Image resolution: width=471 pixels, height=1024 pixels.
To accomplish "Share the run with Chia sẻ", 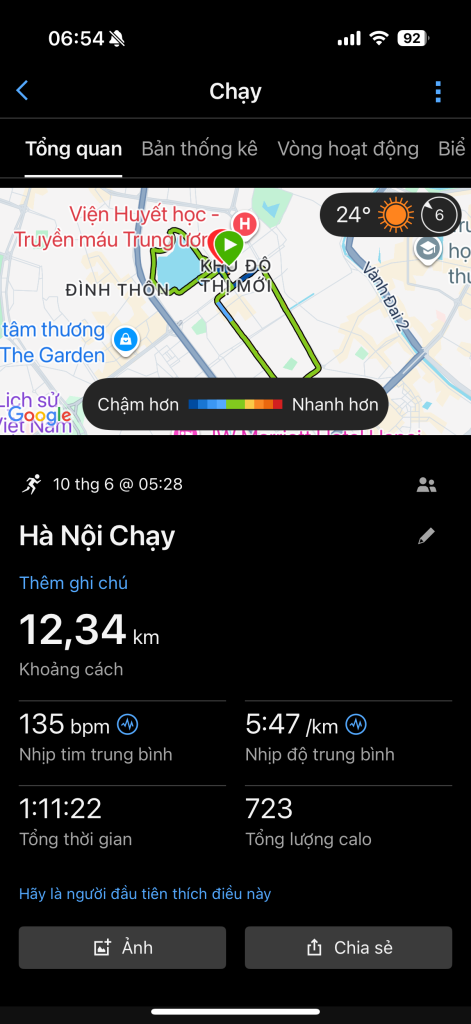I will (348, 948).
